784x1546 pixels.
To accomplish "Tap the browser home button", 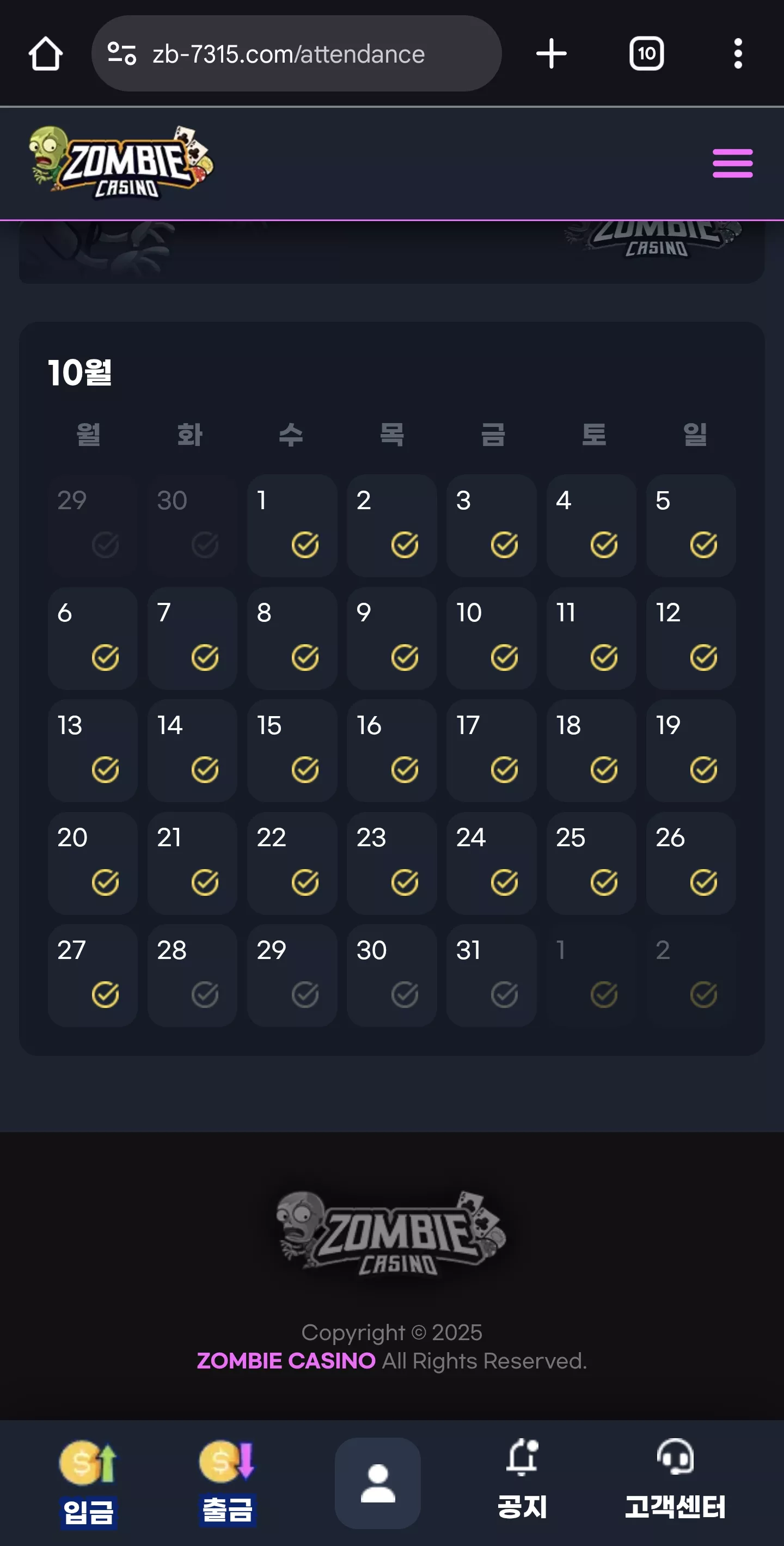I will 46,54.
